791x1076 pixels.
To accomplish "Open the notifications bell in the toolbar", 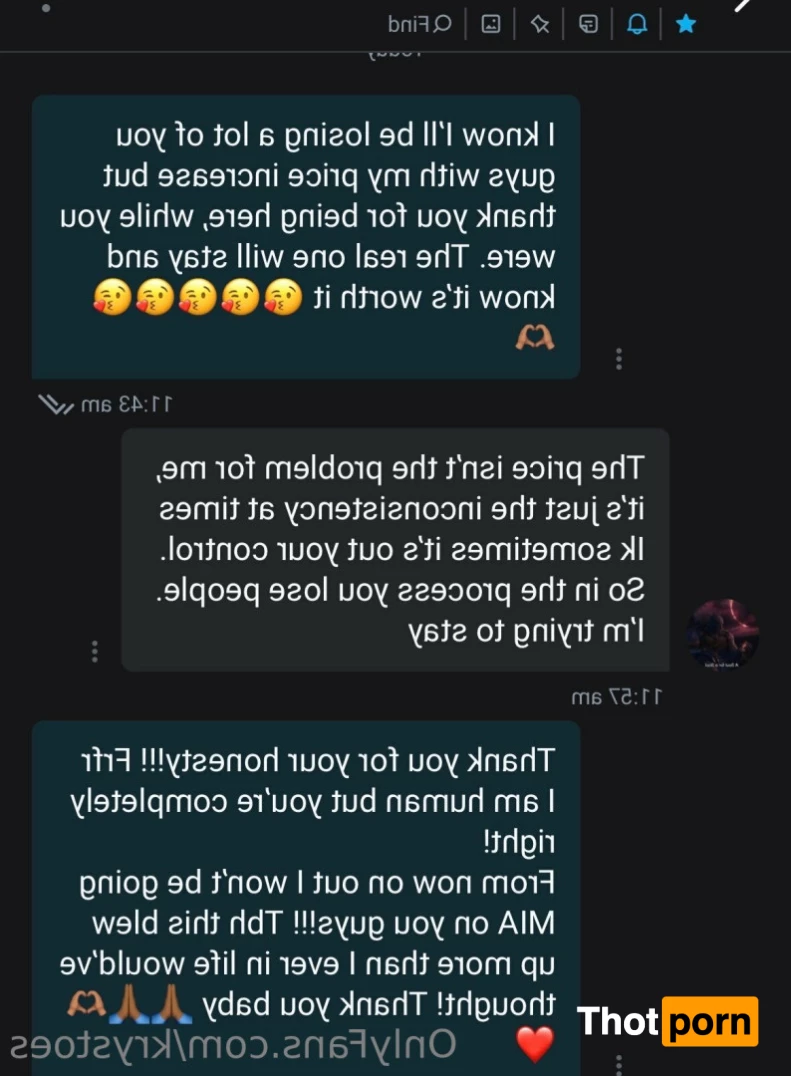I will (637, 24).
